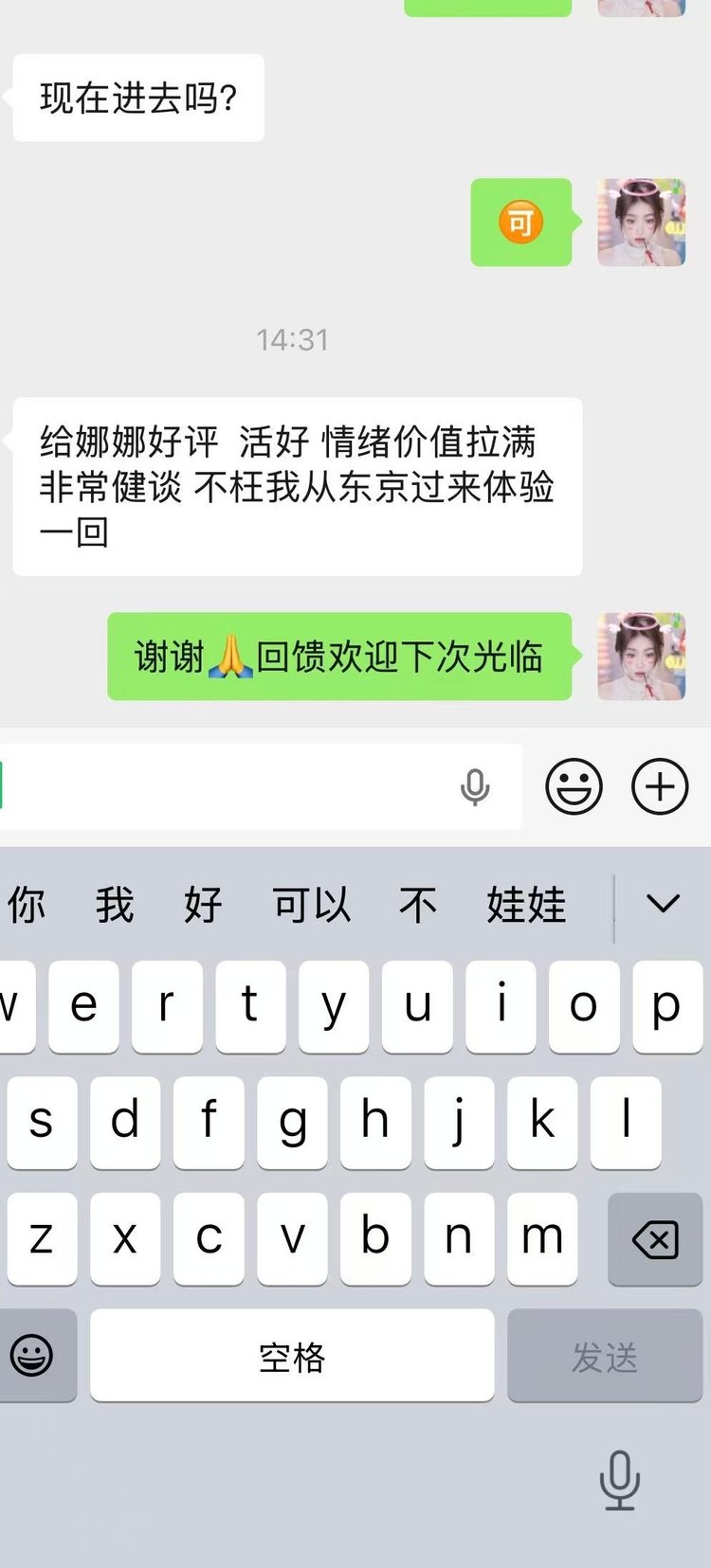Tap the voice microphone in the input field

point(475,786)
